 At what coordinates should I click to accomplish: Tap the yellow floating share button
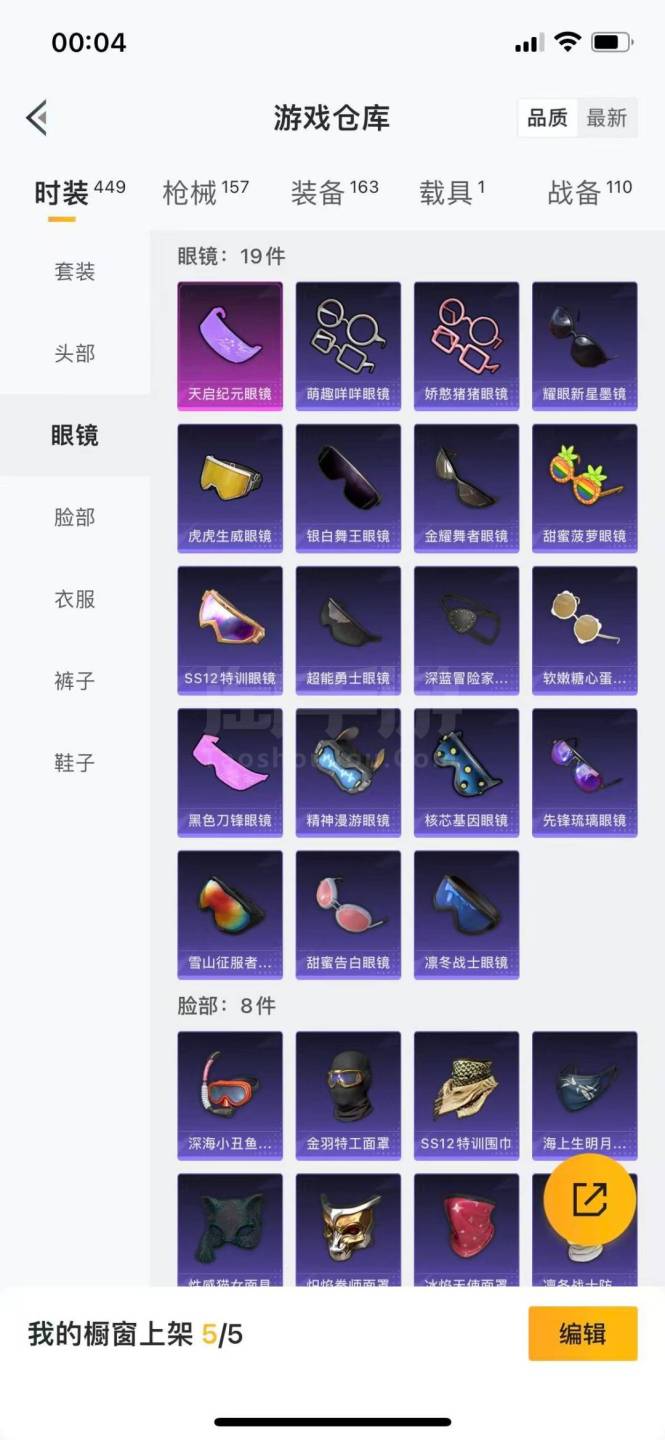590,1200
